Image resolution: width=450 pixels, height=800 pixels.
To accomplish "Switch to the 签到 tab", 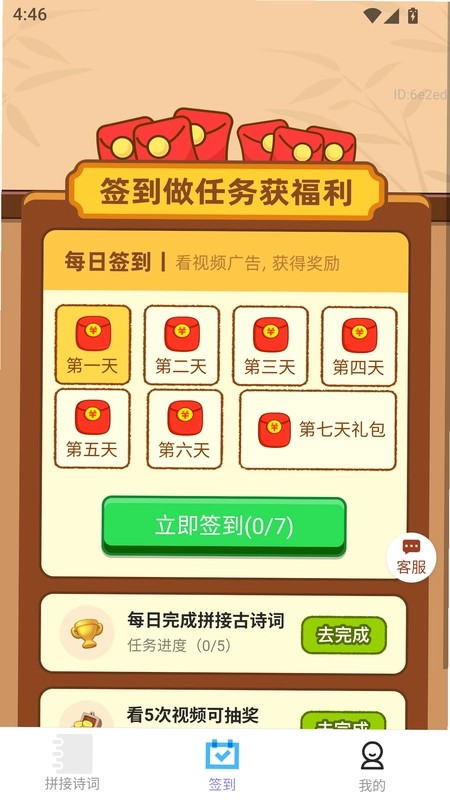I will [222, 764].
